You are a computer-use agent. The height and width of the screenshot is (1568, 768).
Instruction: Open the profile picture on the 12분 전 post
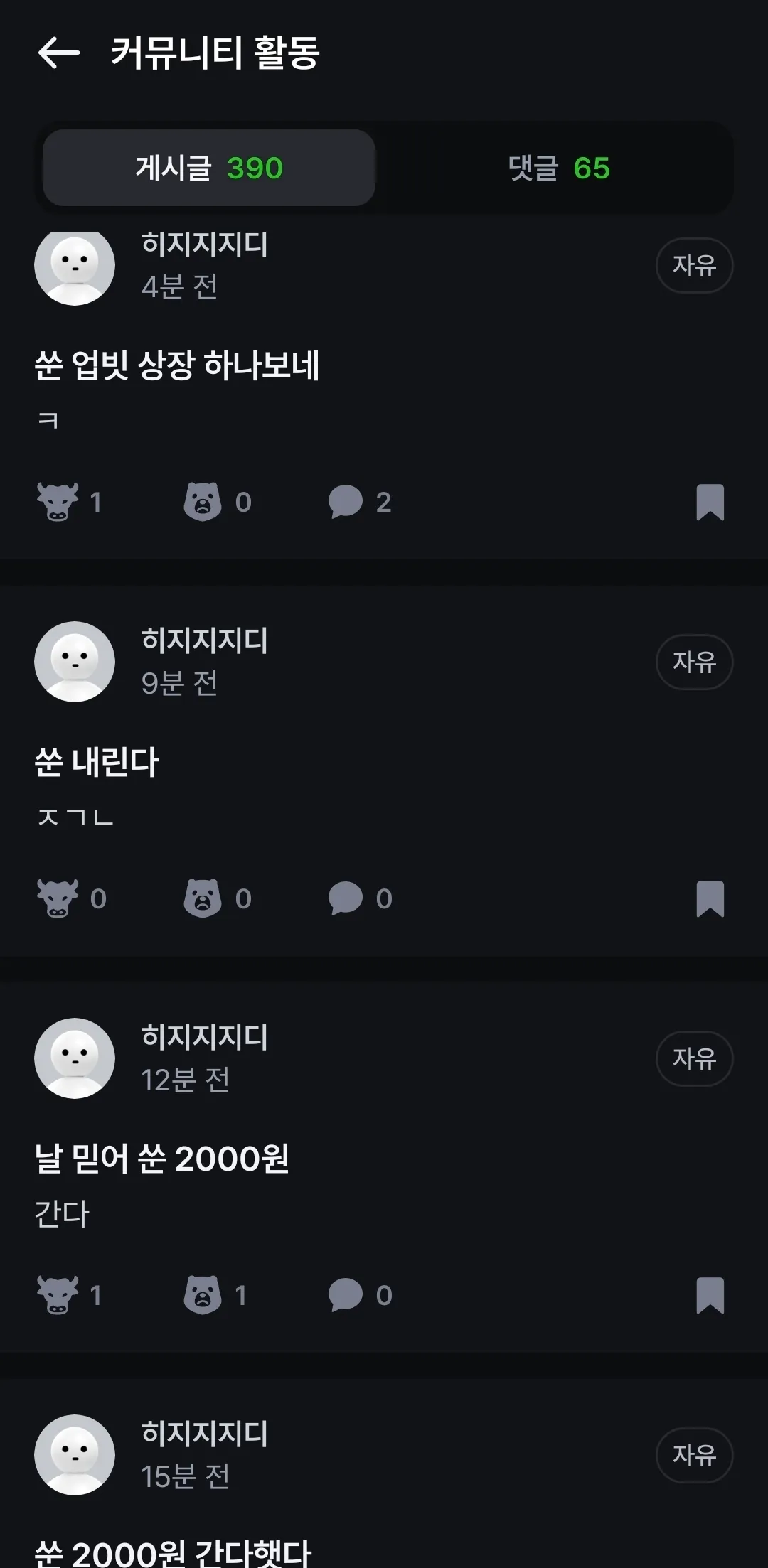pyautogui.click(x=75, y=1058)
